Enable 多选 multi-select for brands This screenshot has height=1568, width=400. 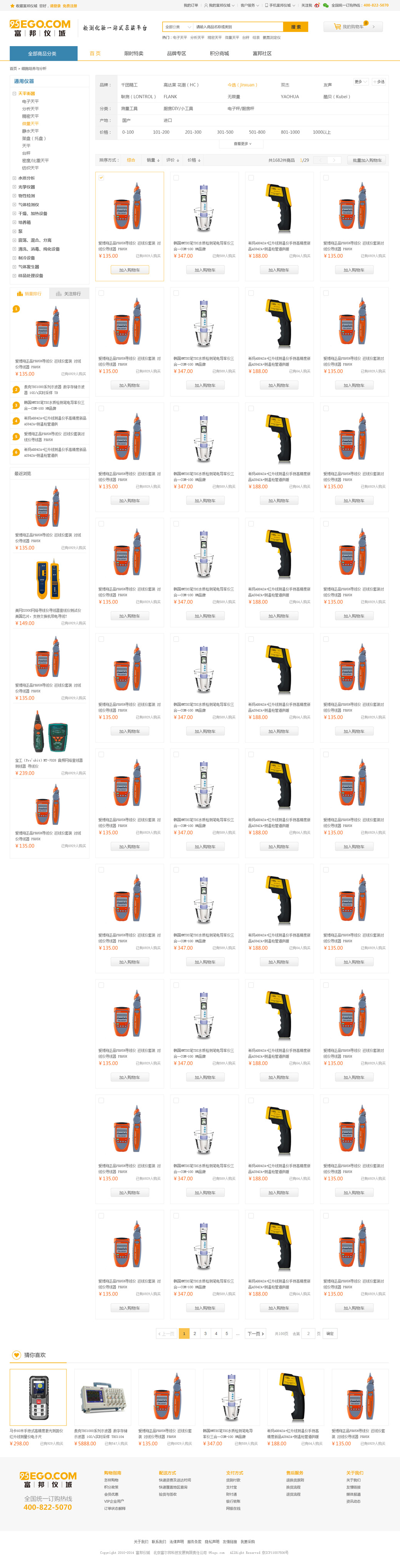coord(379,81)
